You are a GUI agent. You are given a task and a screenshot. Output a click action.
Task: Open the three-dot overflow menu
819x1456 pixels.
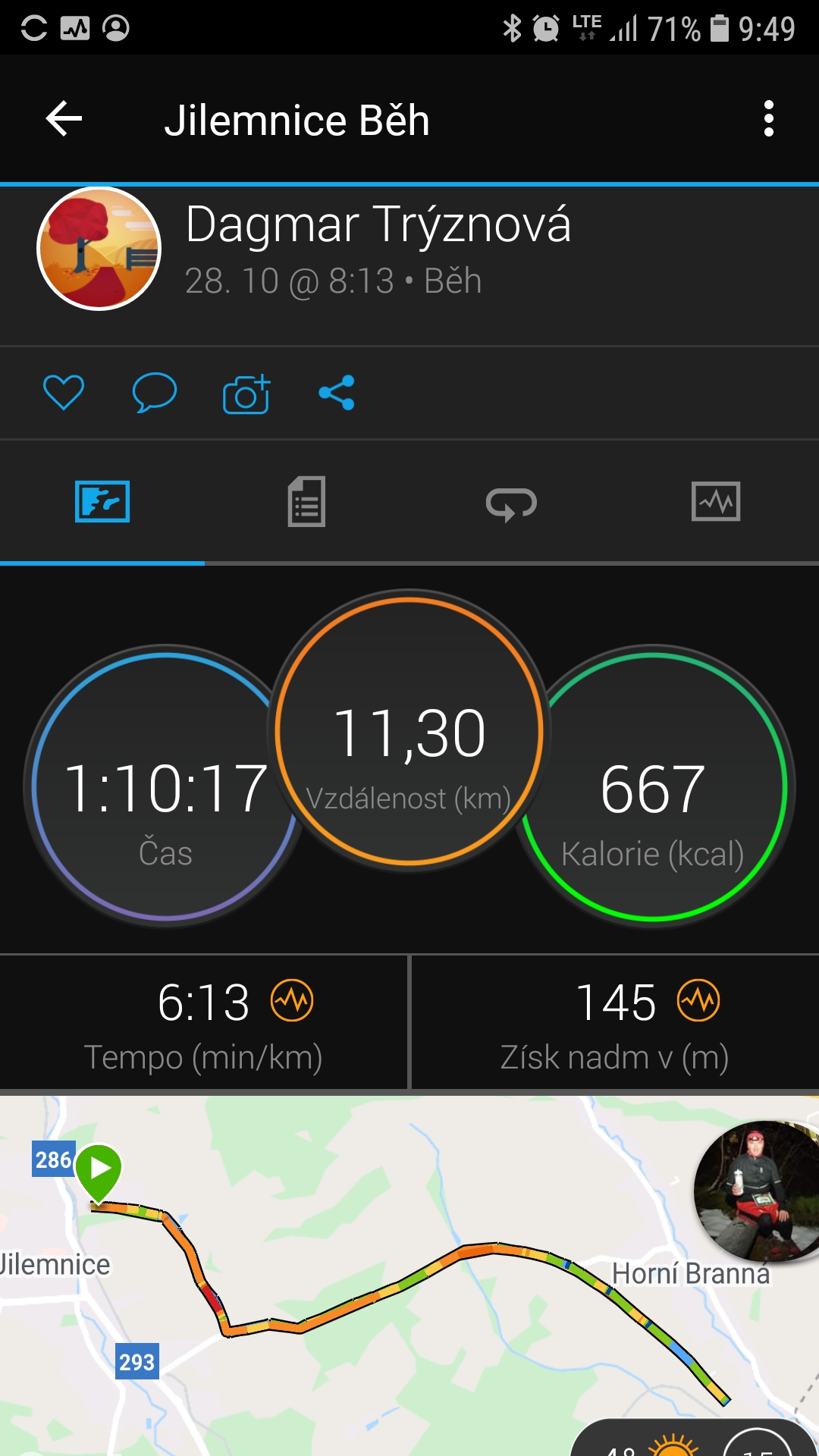click(769, 119)
